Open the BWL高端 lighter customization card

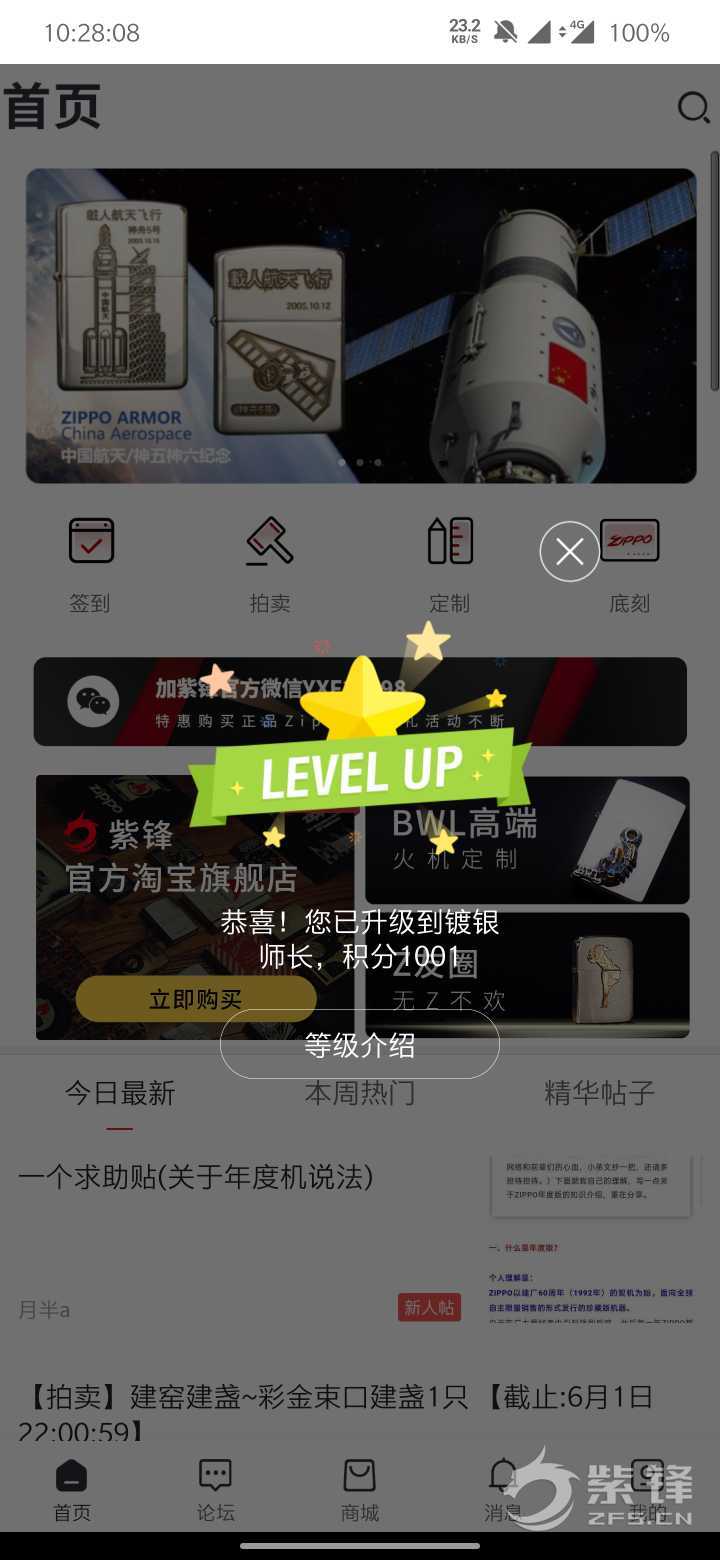pyautogui.click(x=526, y=840)
